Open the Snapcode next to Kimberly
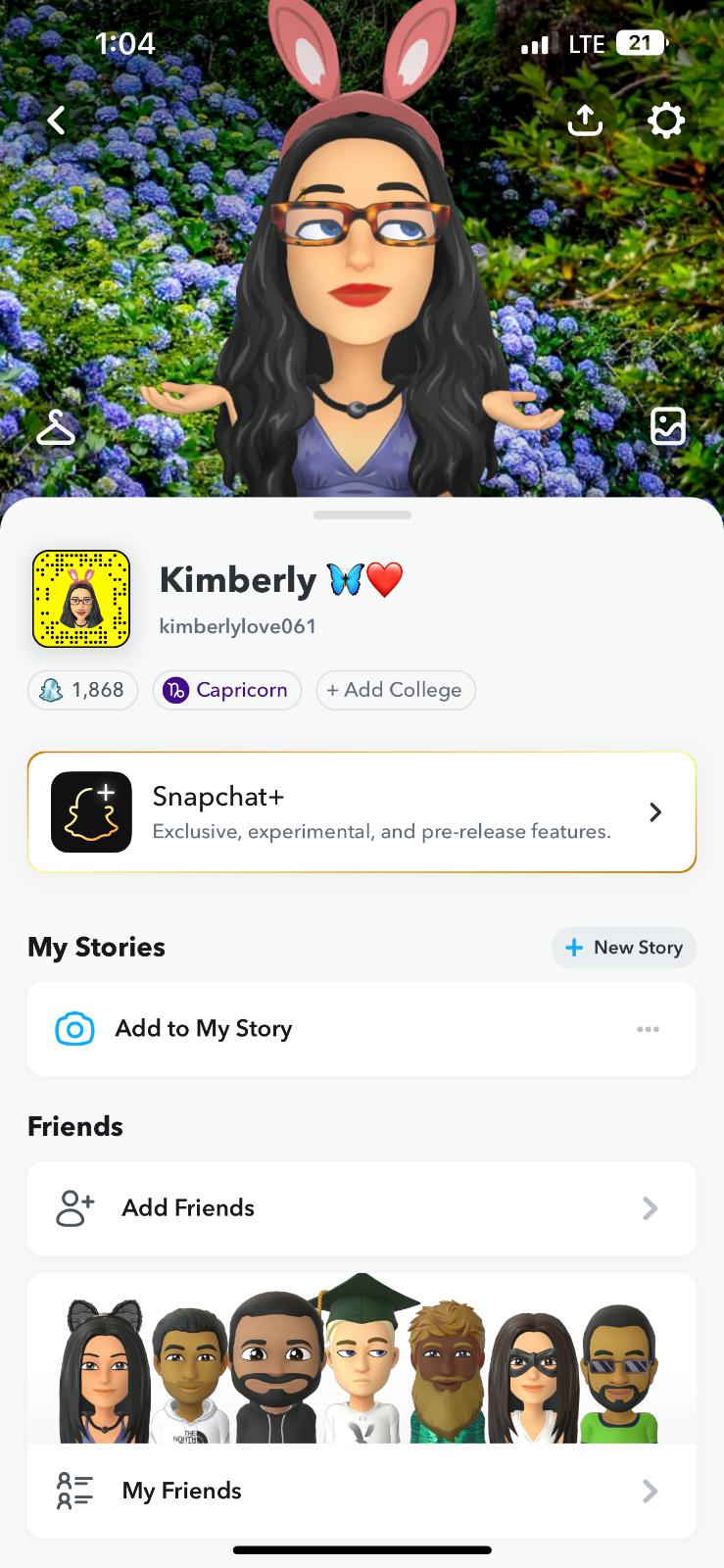724x1568 pixels. click(81, 599)
